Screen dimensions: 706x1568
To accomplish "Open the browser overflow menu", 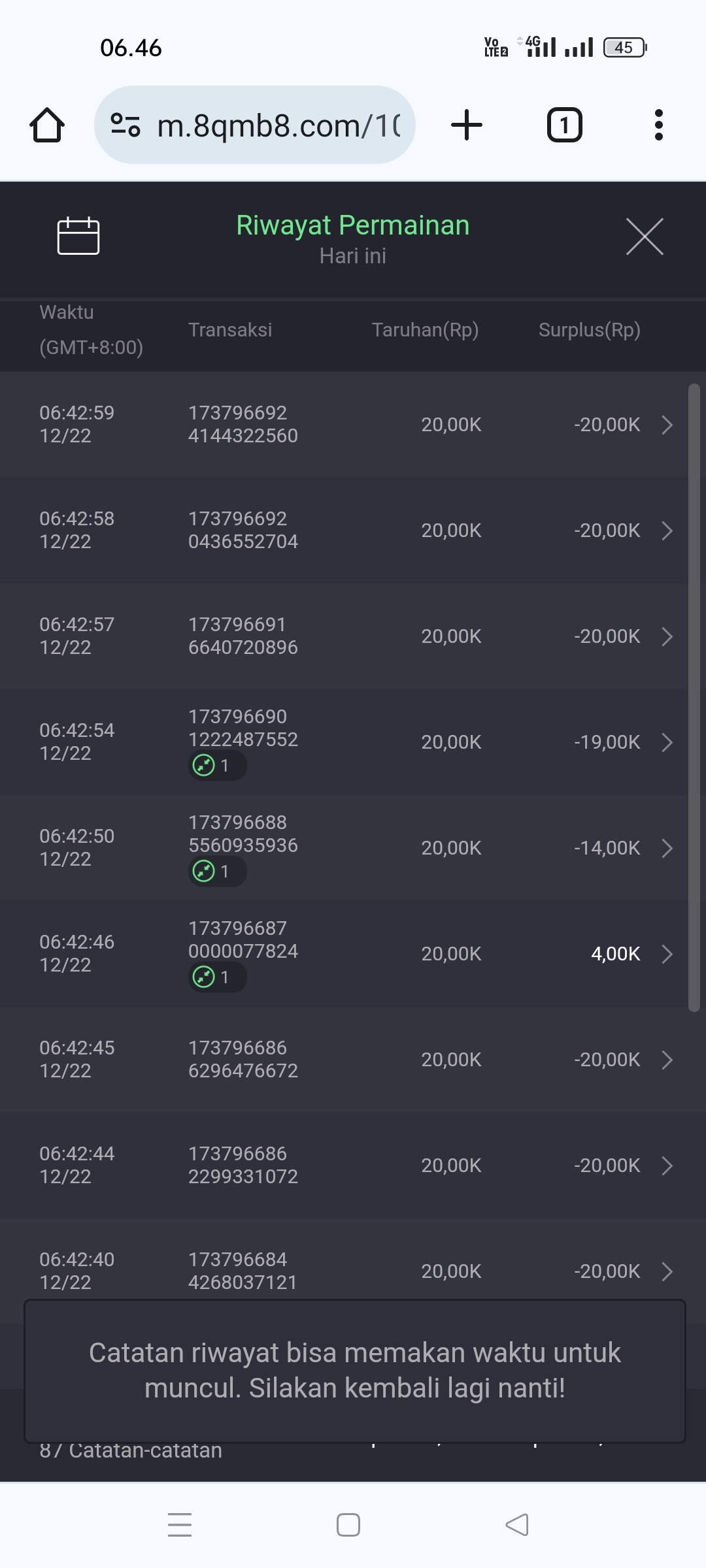I will (658, 125).
